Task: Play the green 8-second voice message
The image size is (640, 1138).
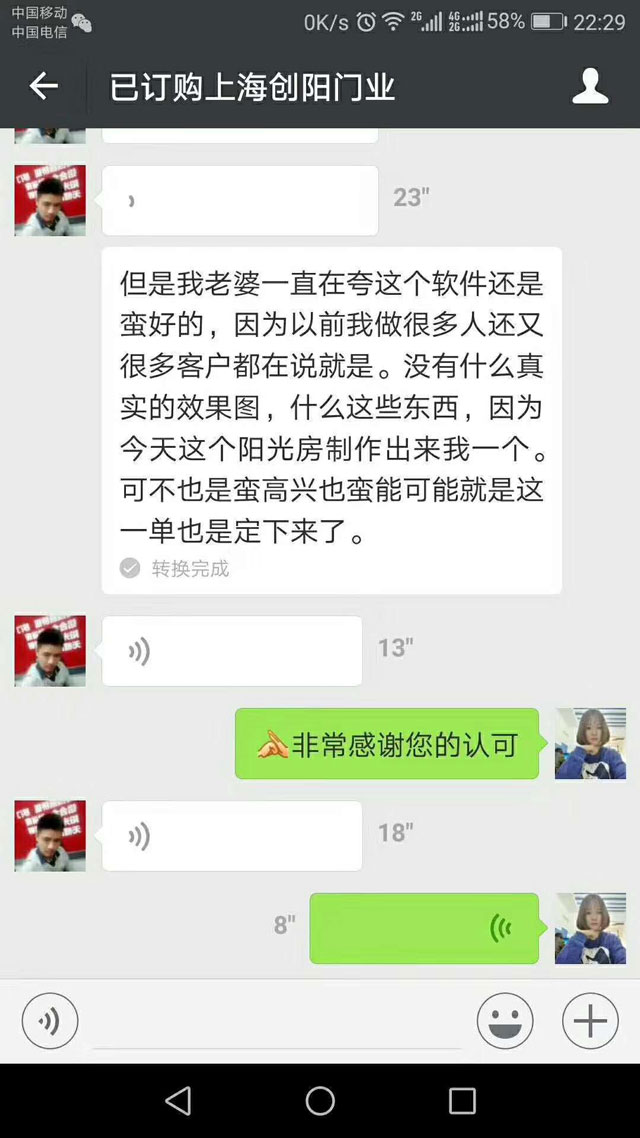Action: [x=424, y=928]
